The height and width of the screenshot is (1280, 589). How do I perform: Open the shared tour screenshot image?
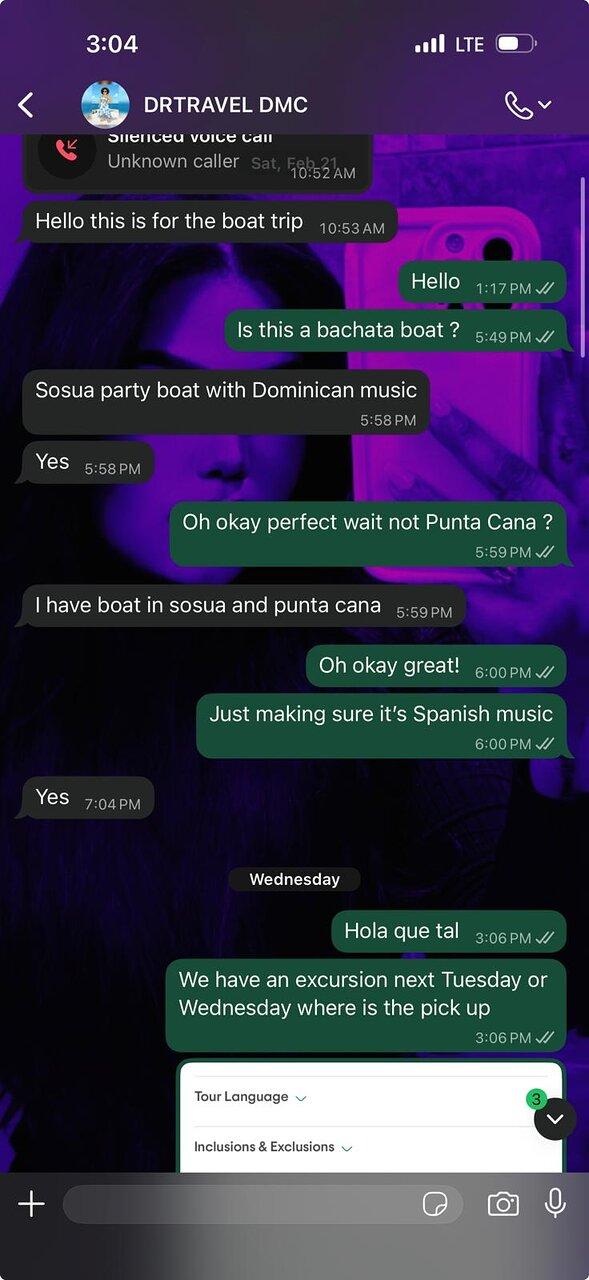pyautogui.click(x=371, y=1116)
